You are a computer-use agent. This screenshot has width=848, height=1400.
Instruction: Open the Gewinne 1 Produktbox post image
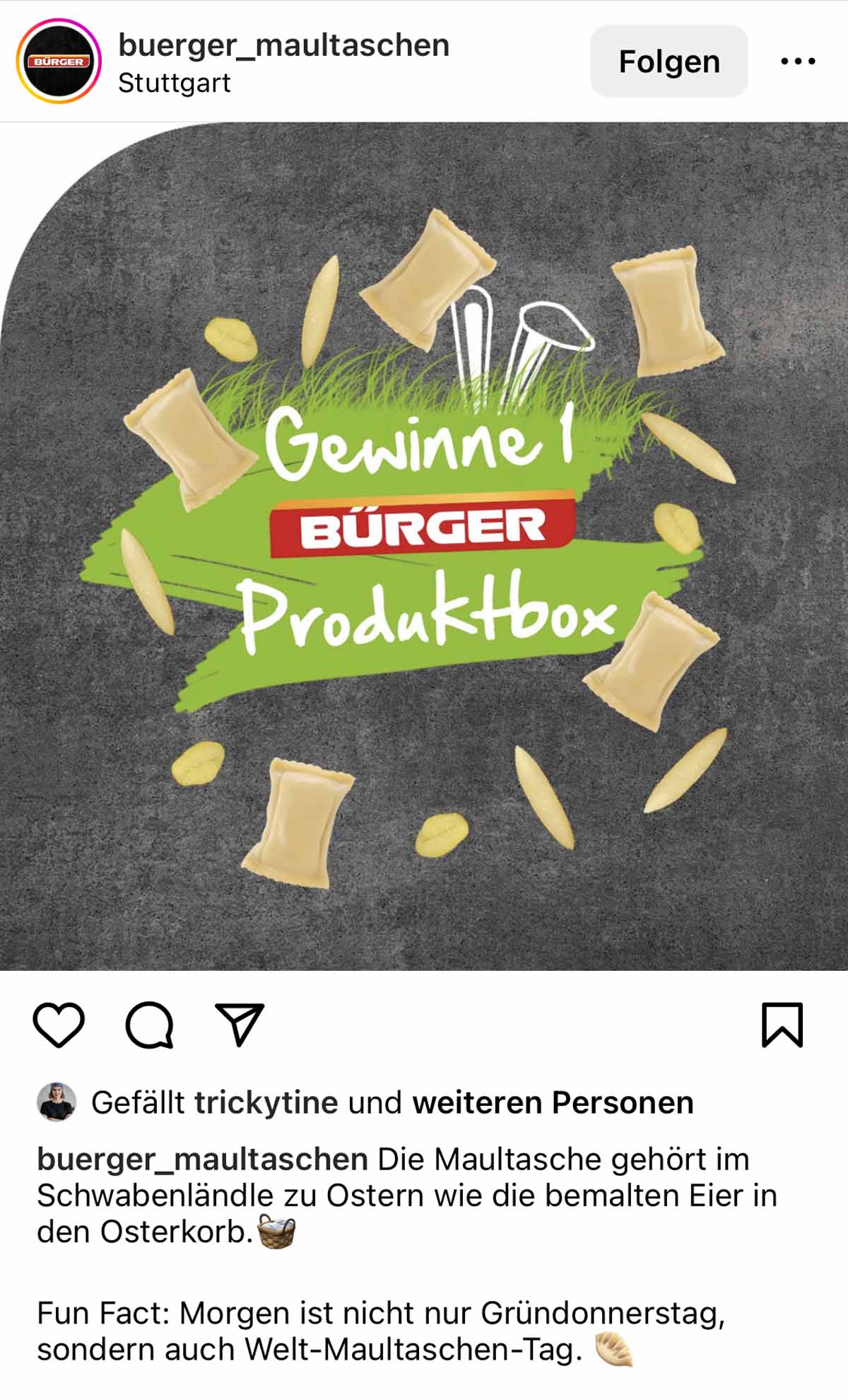tap(424, 546)
